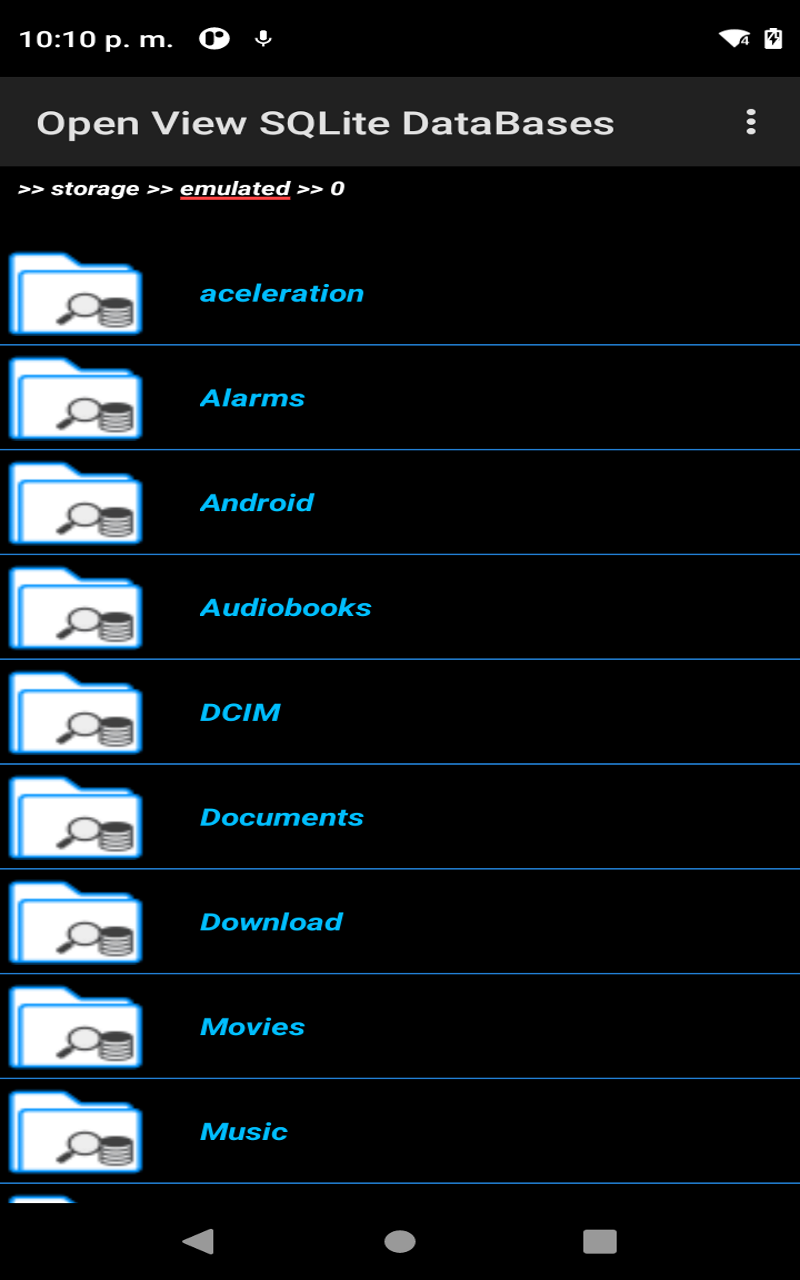Open the Download folder icon
Viewport: 800px width, 1280px height.
(x=75, y=924)
